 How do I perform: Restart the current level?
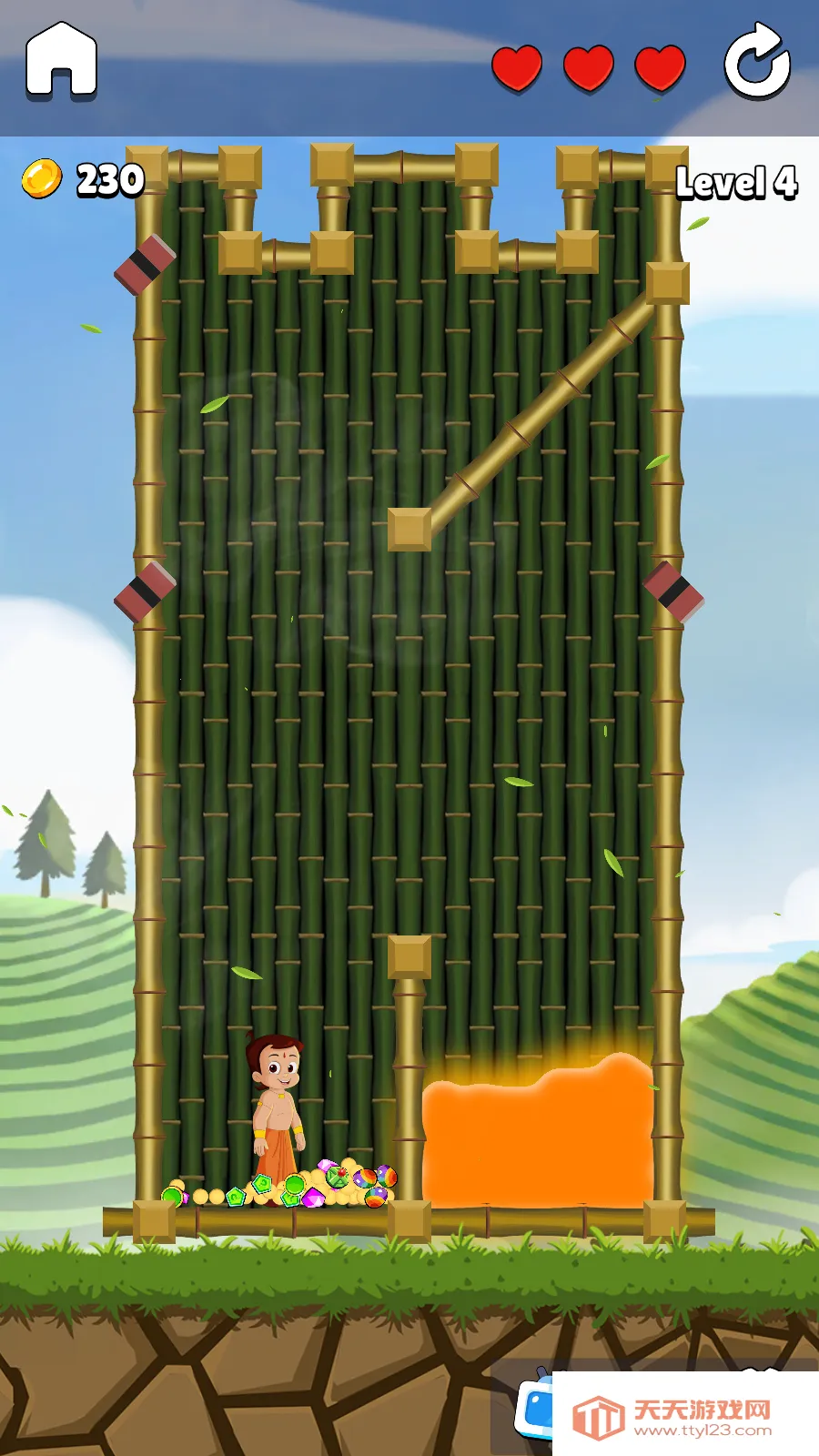click(756, 62)
